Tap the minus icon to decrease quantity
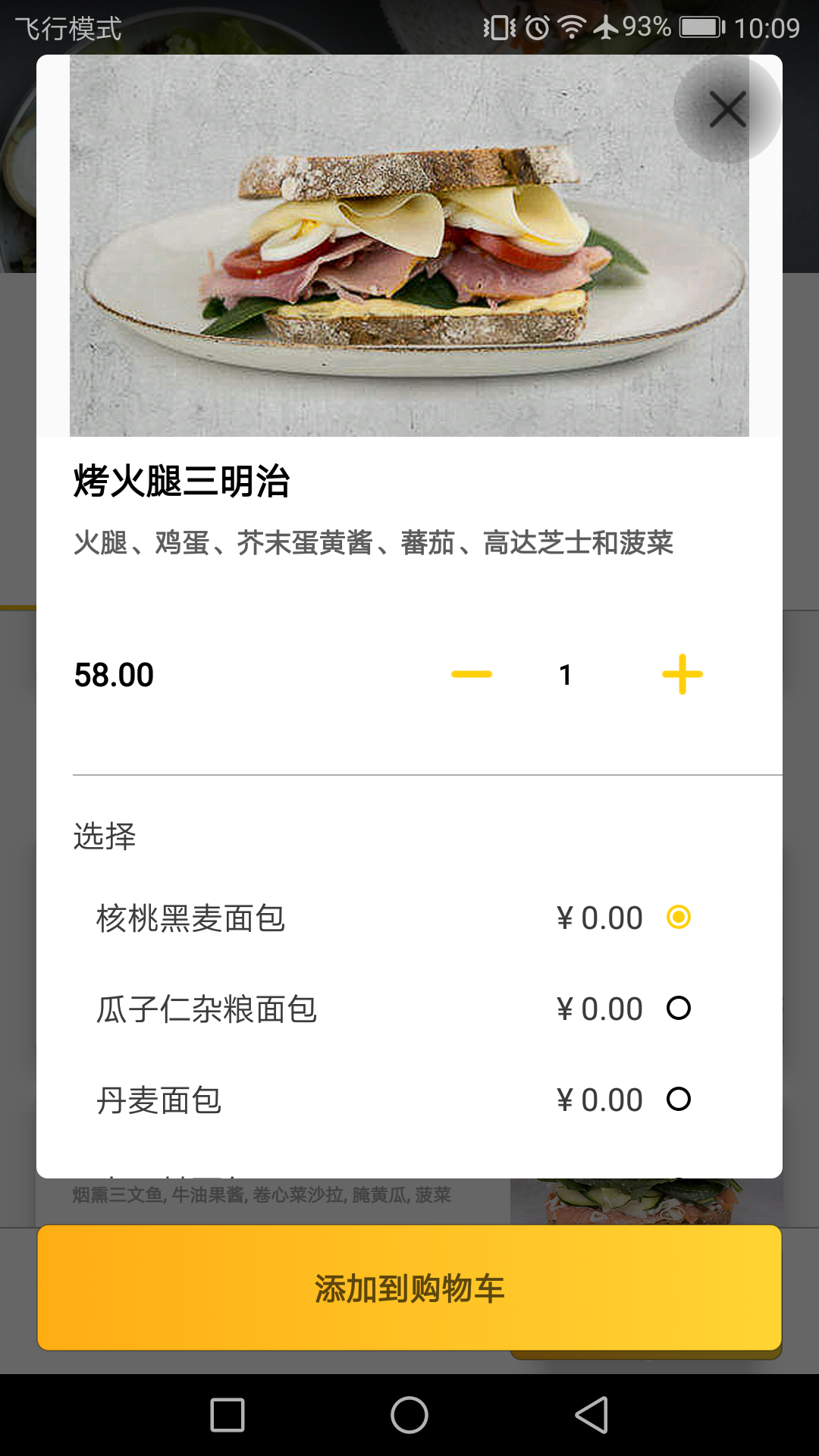 [471, 673]
